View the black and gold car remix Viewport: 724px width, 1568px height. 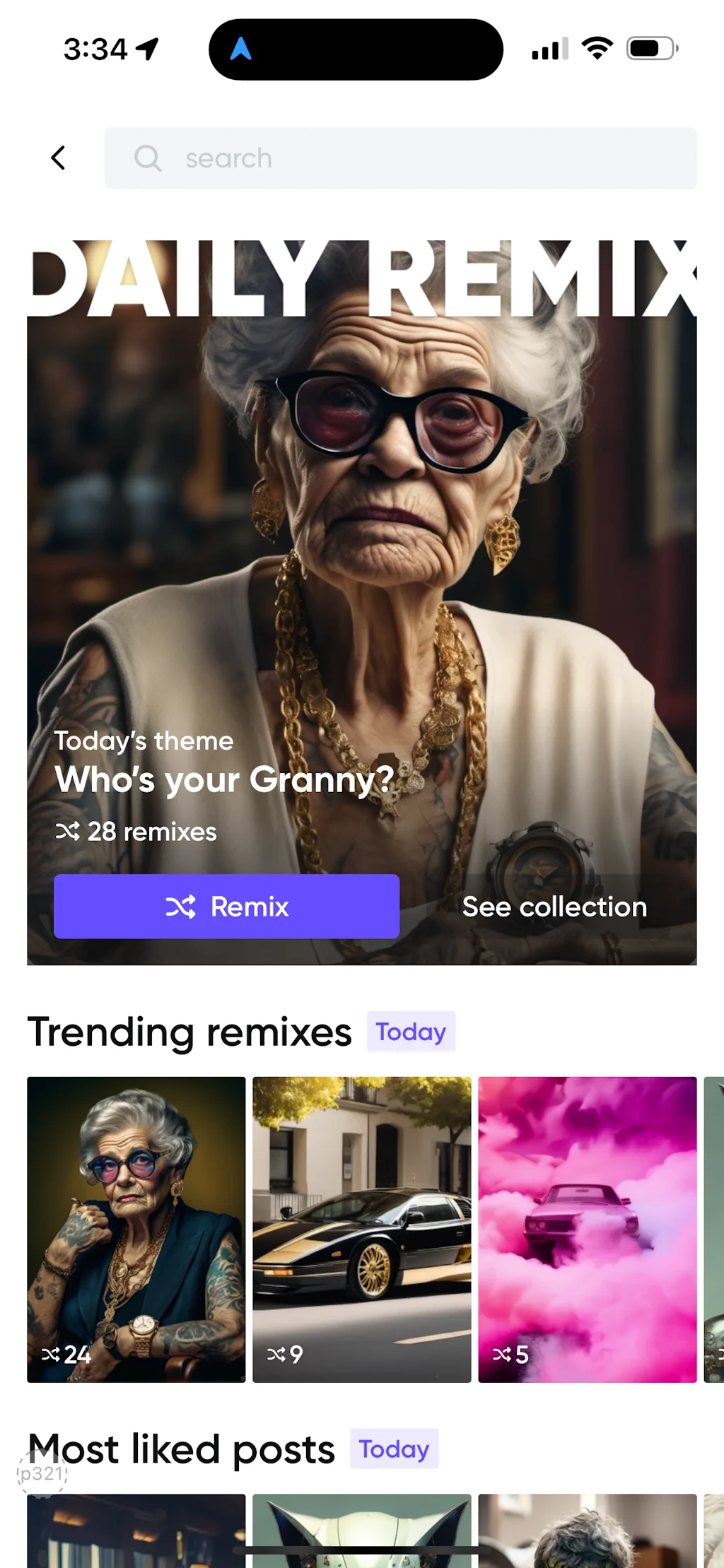pyautogui.click(x=362, y=1229)
